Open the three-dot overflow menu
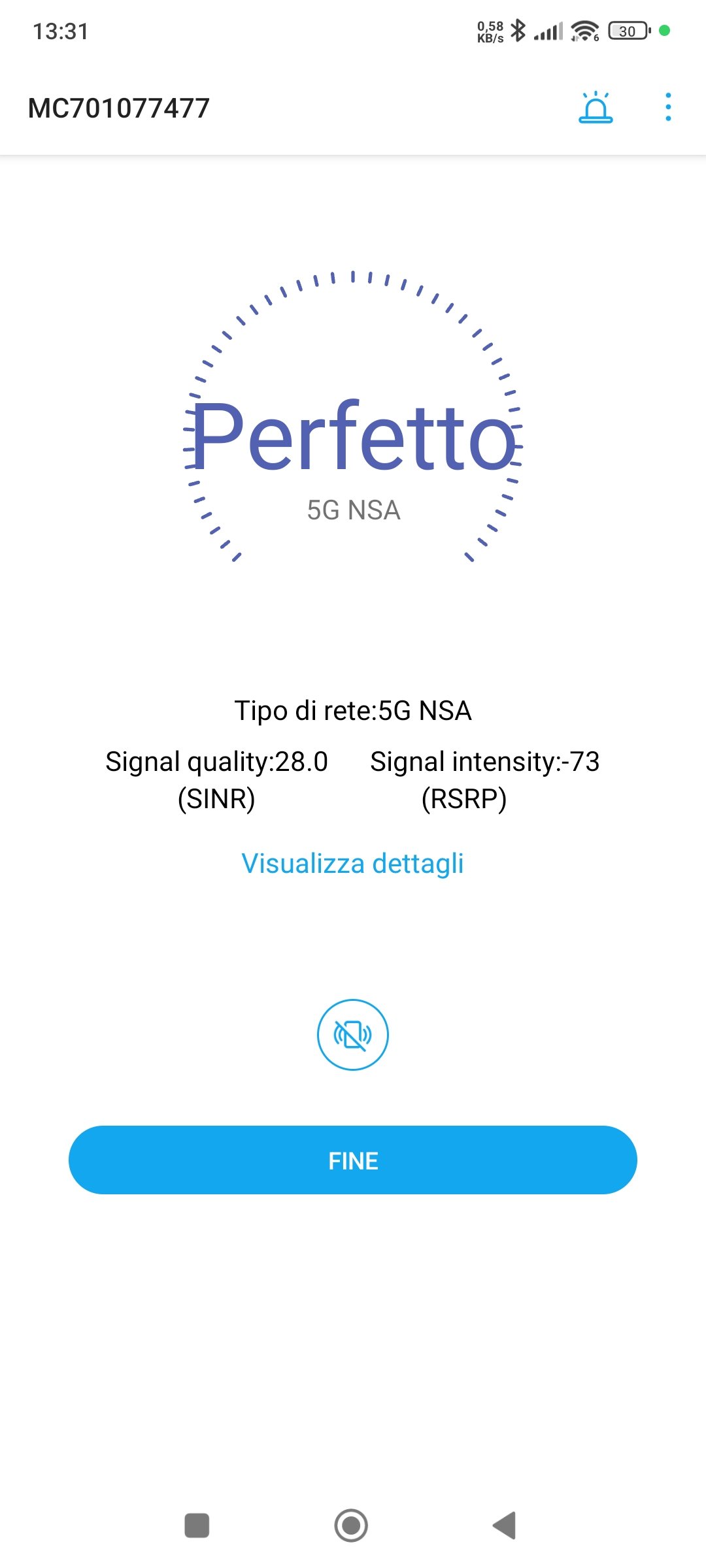706x1568 pixels. 667,108
